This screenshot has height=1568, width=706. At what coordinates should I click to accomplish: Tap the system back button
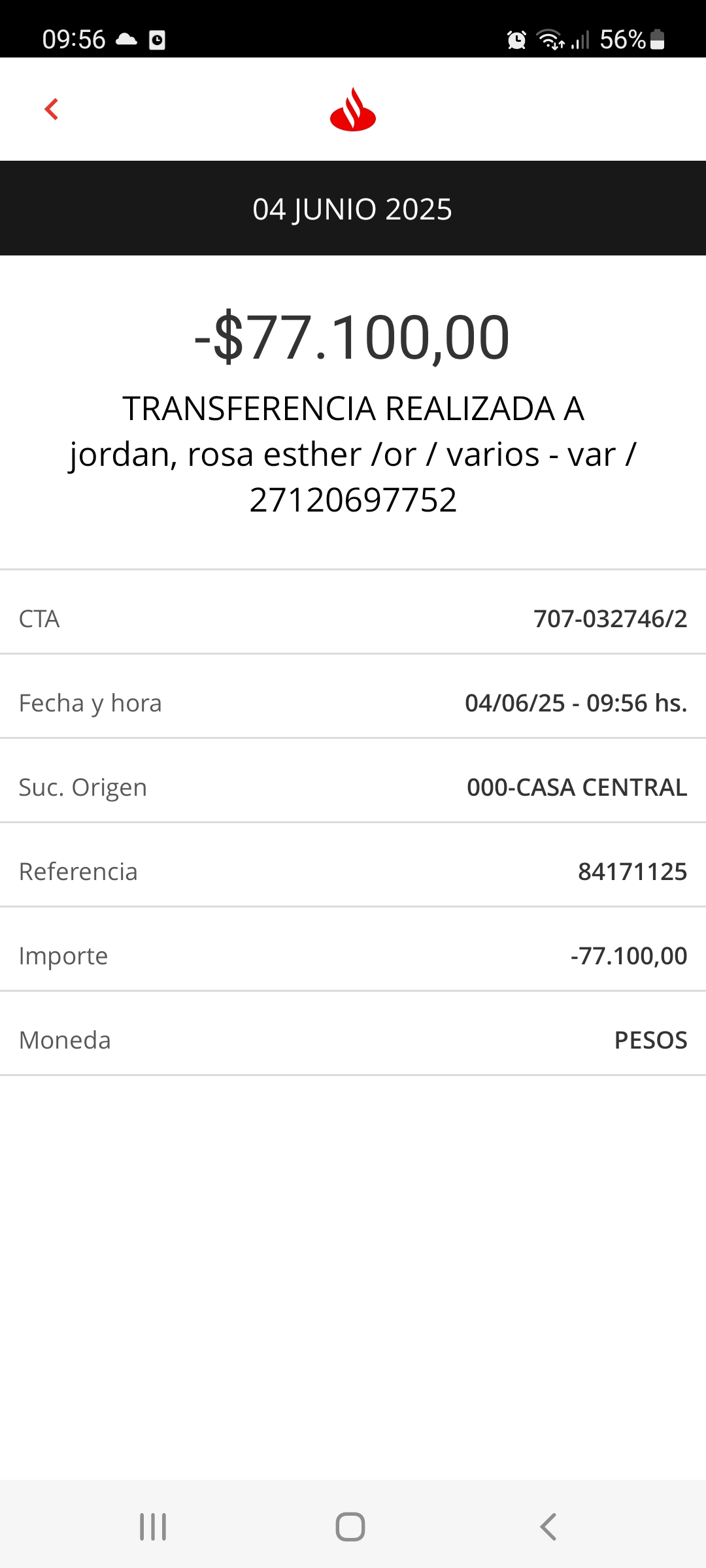[548, 1527]
